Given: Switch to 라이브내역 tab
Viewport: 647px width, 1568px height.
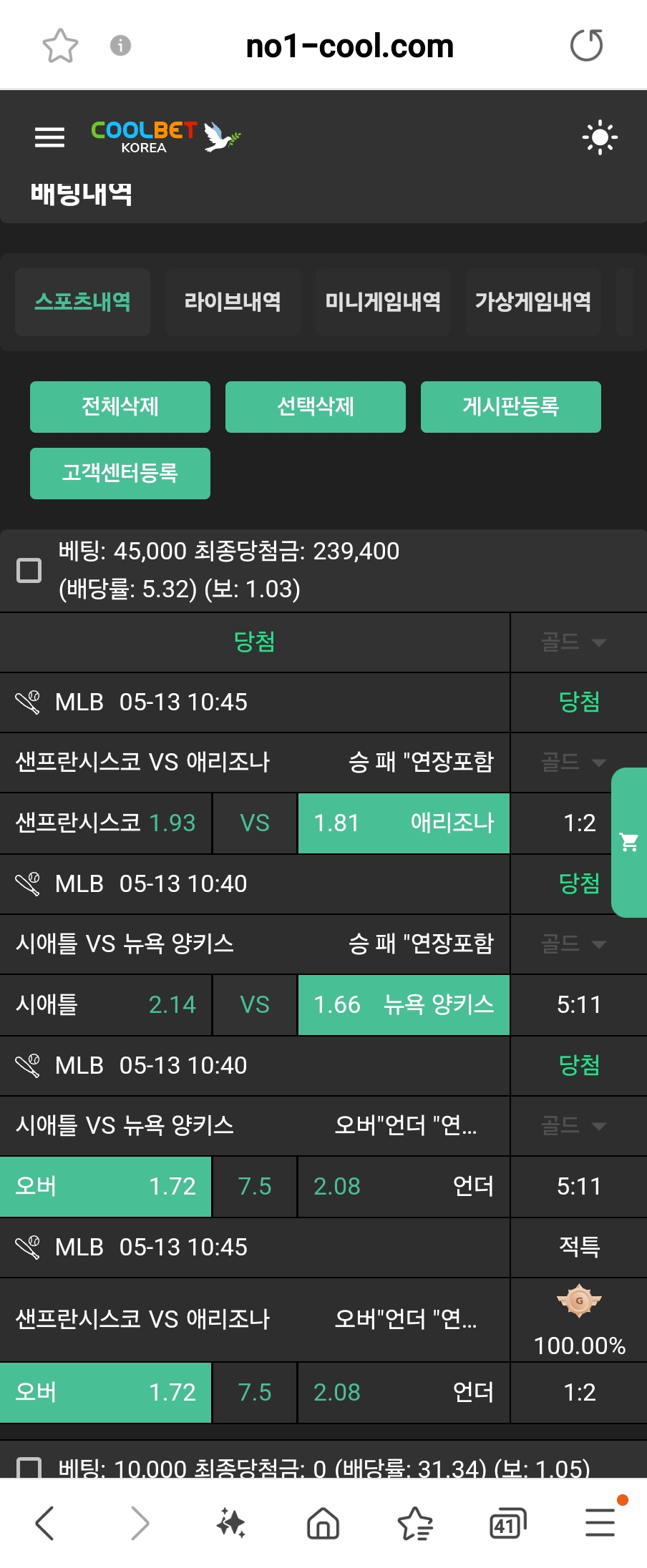Looking at the screenshot, I should (233, 302).
